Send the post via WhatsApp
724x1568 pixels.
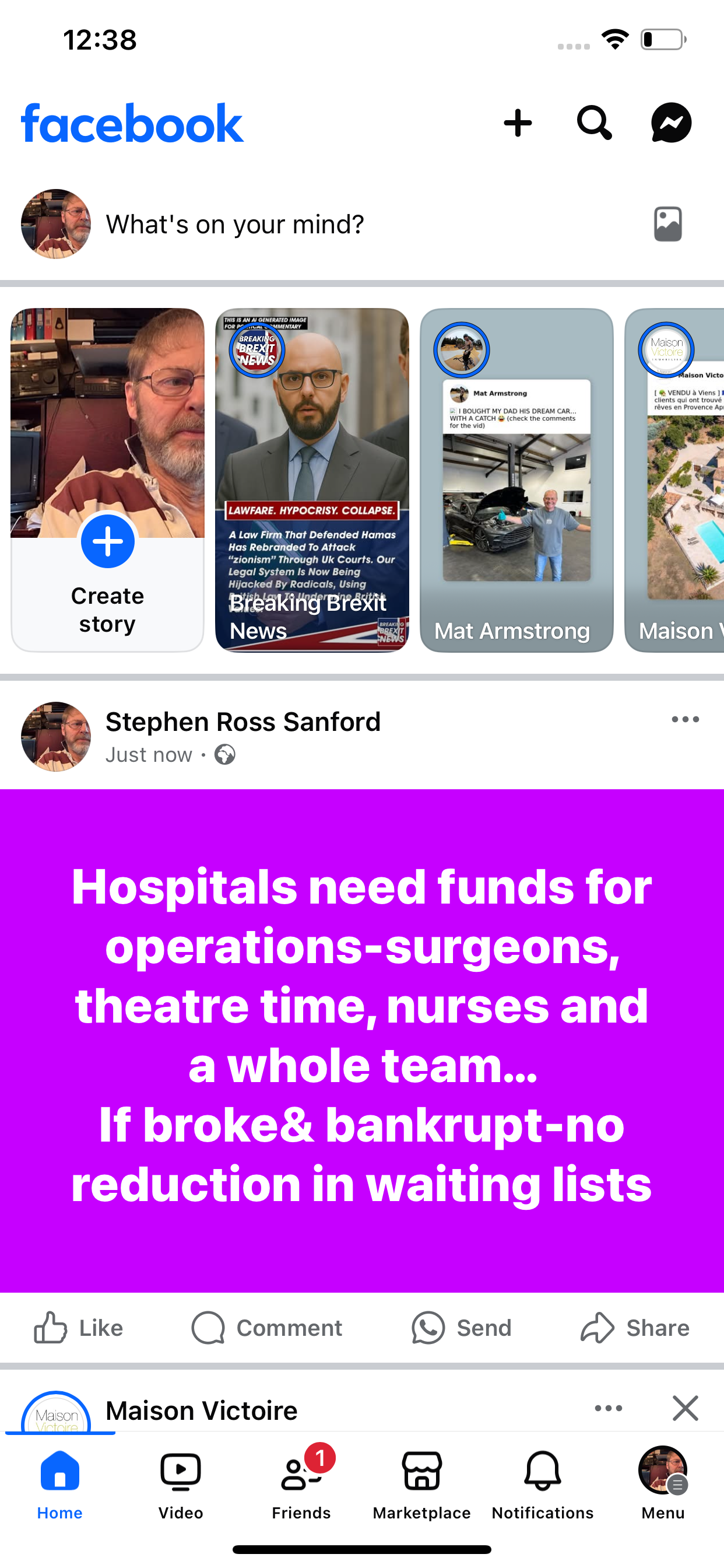(461, 1328)
